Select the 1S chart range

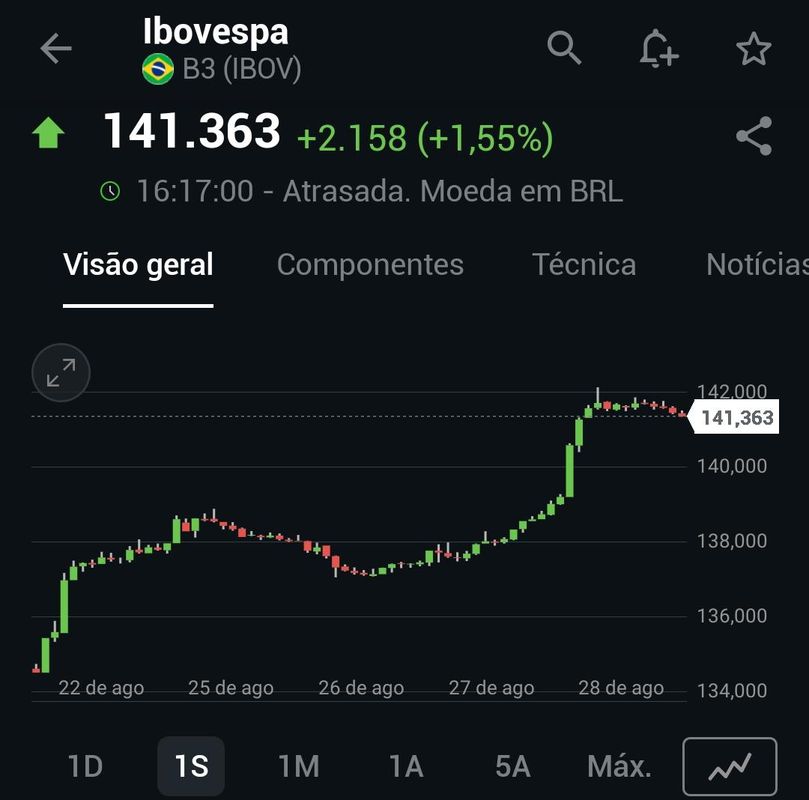coord(191,767)
